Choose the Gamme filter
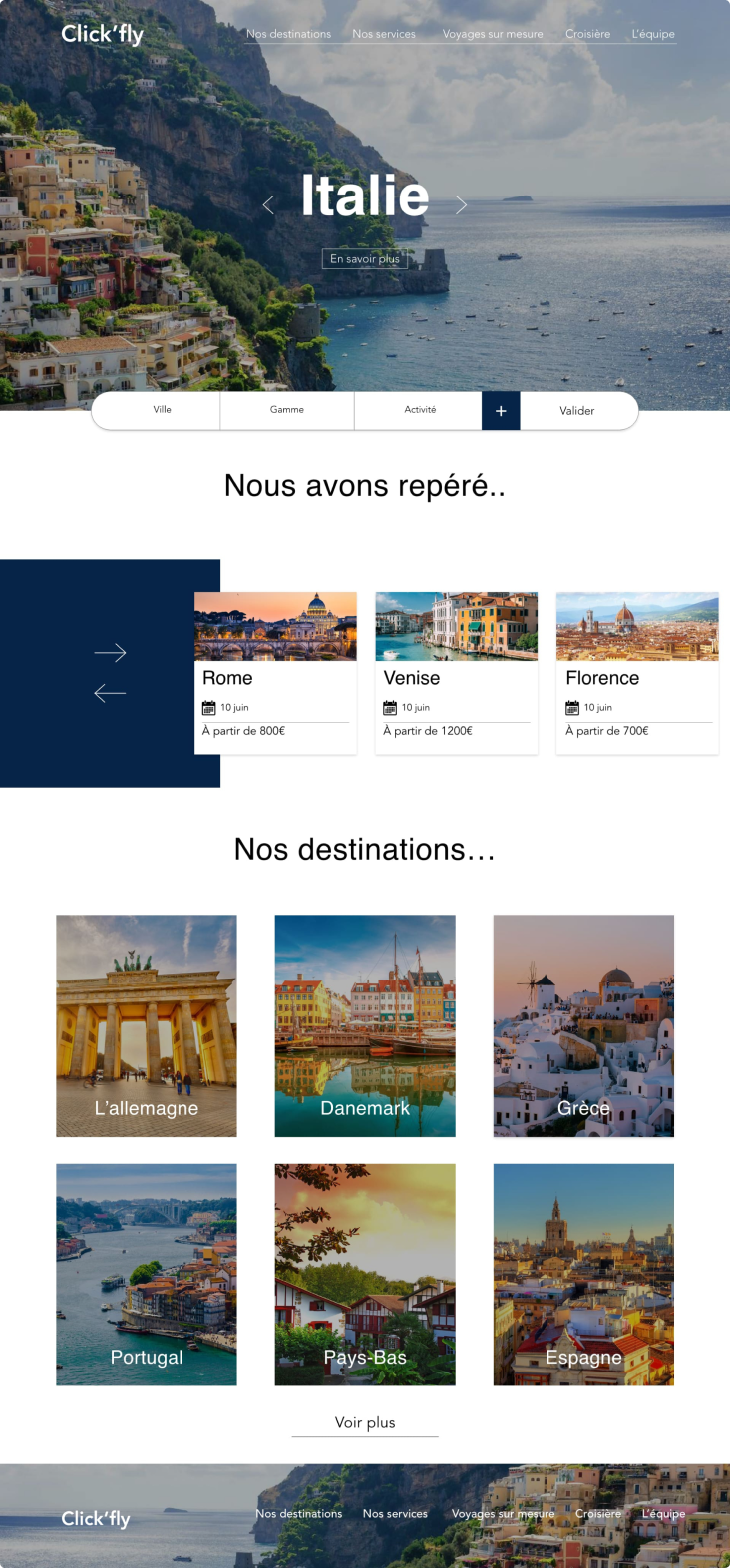 tap(287, 410)
